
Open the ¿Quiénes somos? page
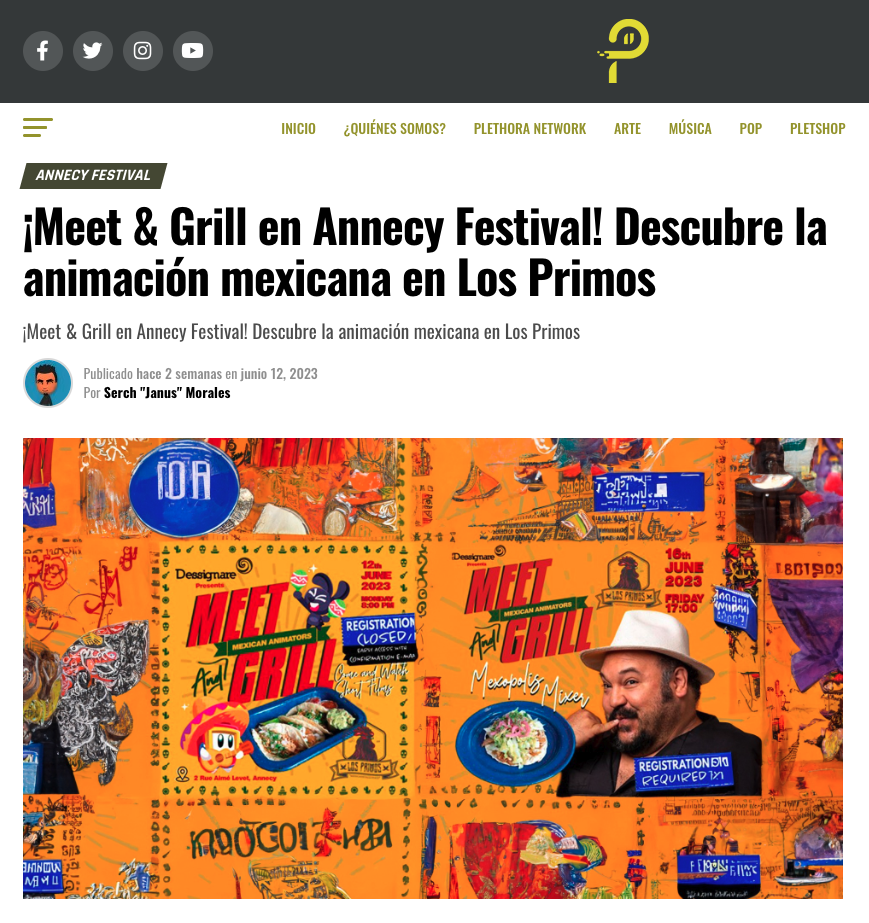(x=394, y=129)
